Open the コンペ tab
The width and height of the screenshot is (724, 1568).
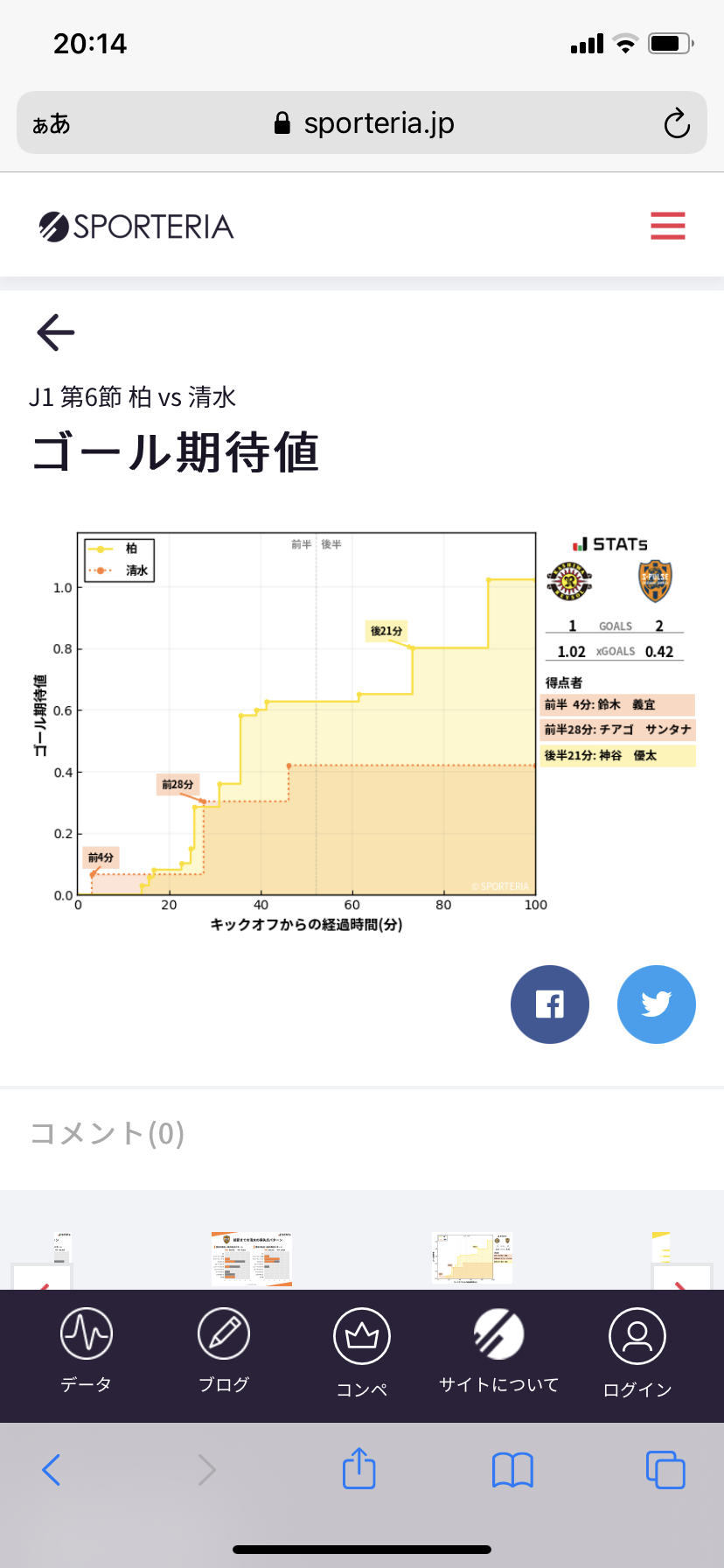click(x=361, y=1353)
